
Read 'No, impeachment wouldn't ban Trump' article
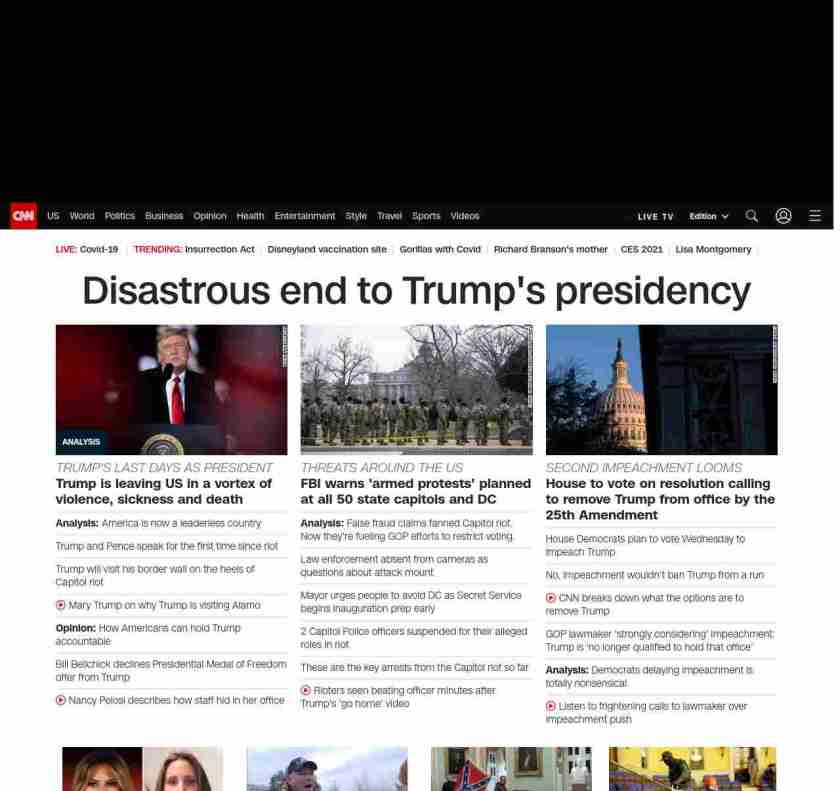(x=654, y=575)
